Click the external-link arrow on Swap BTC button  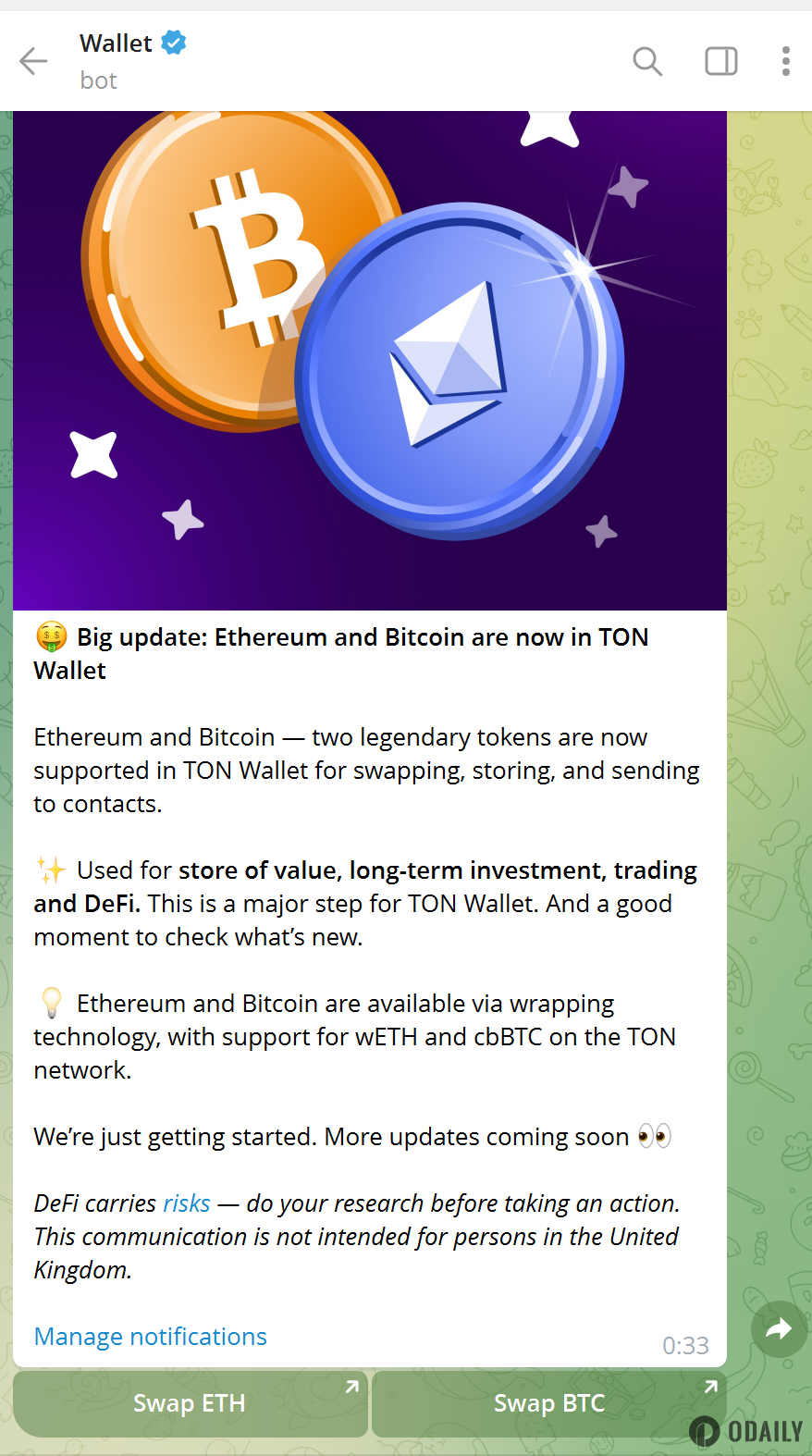coord(709,1388)
